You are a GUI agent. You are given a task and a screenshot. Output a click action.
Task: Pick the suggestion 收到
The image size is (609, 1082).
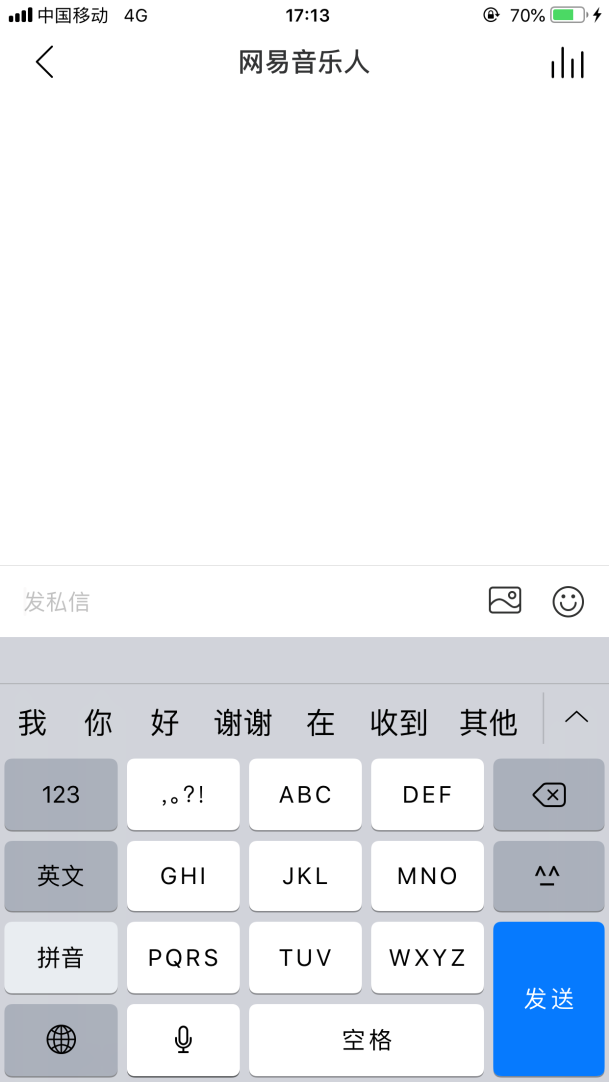pyautogui.click(x=399, y=722)
